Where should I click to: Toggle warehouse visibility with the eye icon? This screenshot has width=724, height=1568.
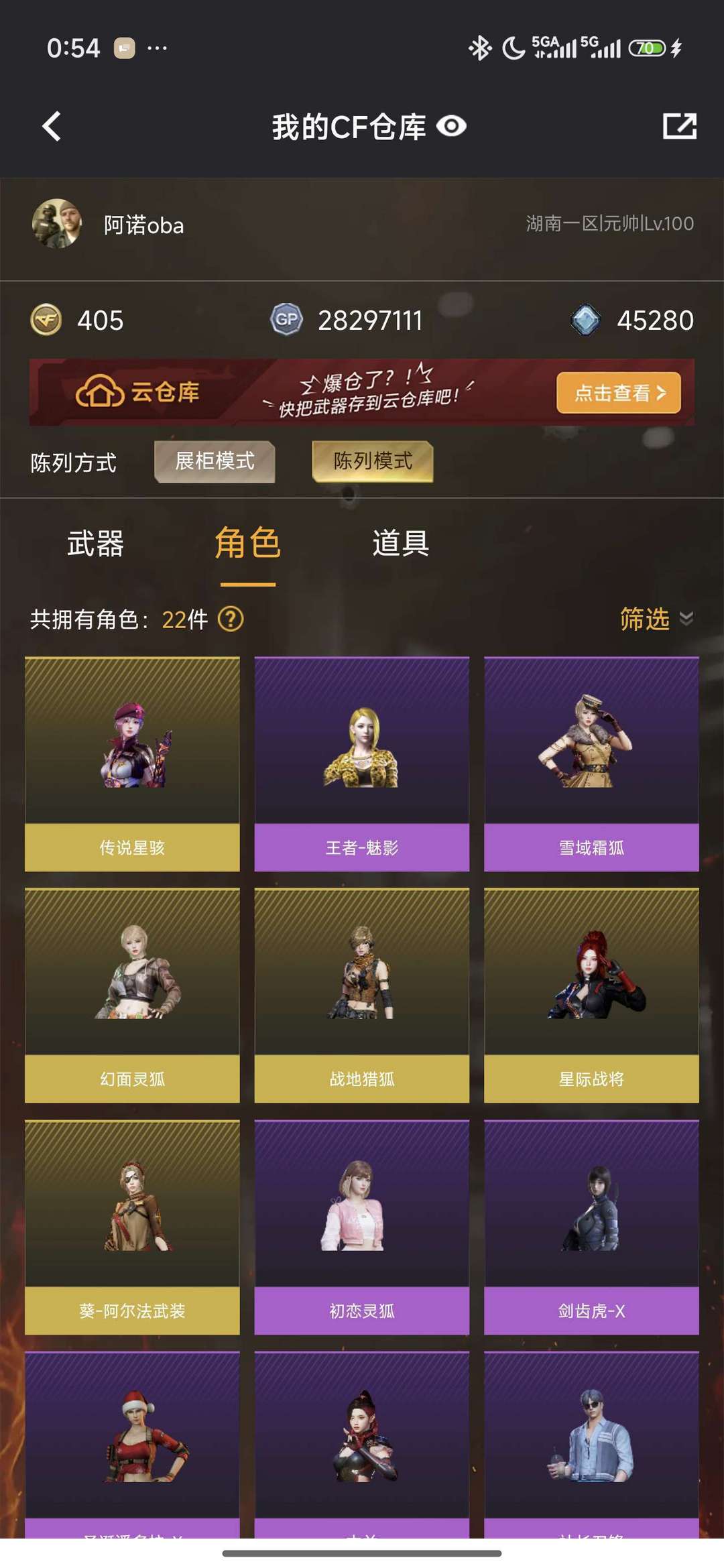pyautogui.click(x=450, y=126)
